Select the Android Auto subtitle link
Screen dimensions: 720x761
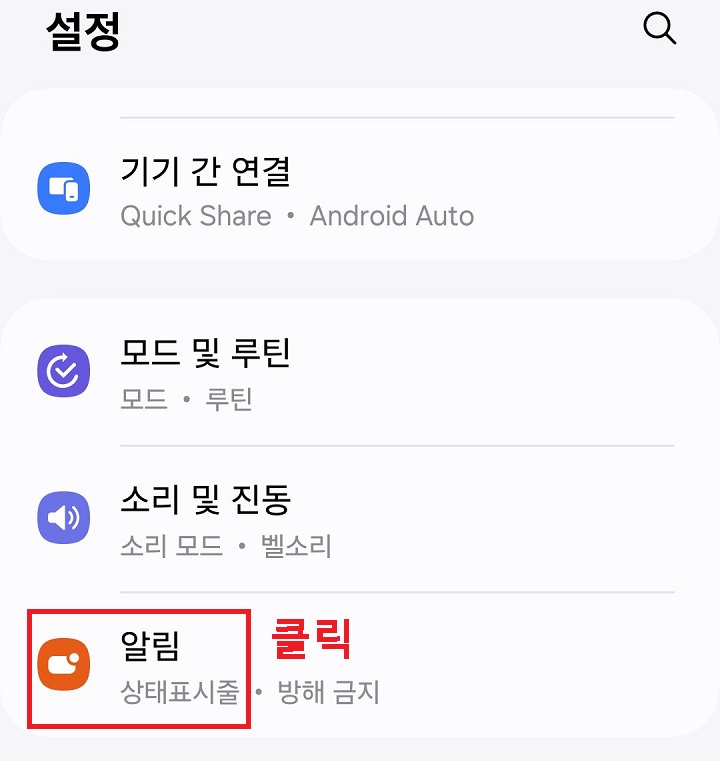391,215
